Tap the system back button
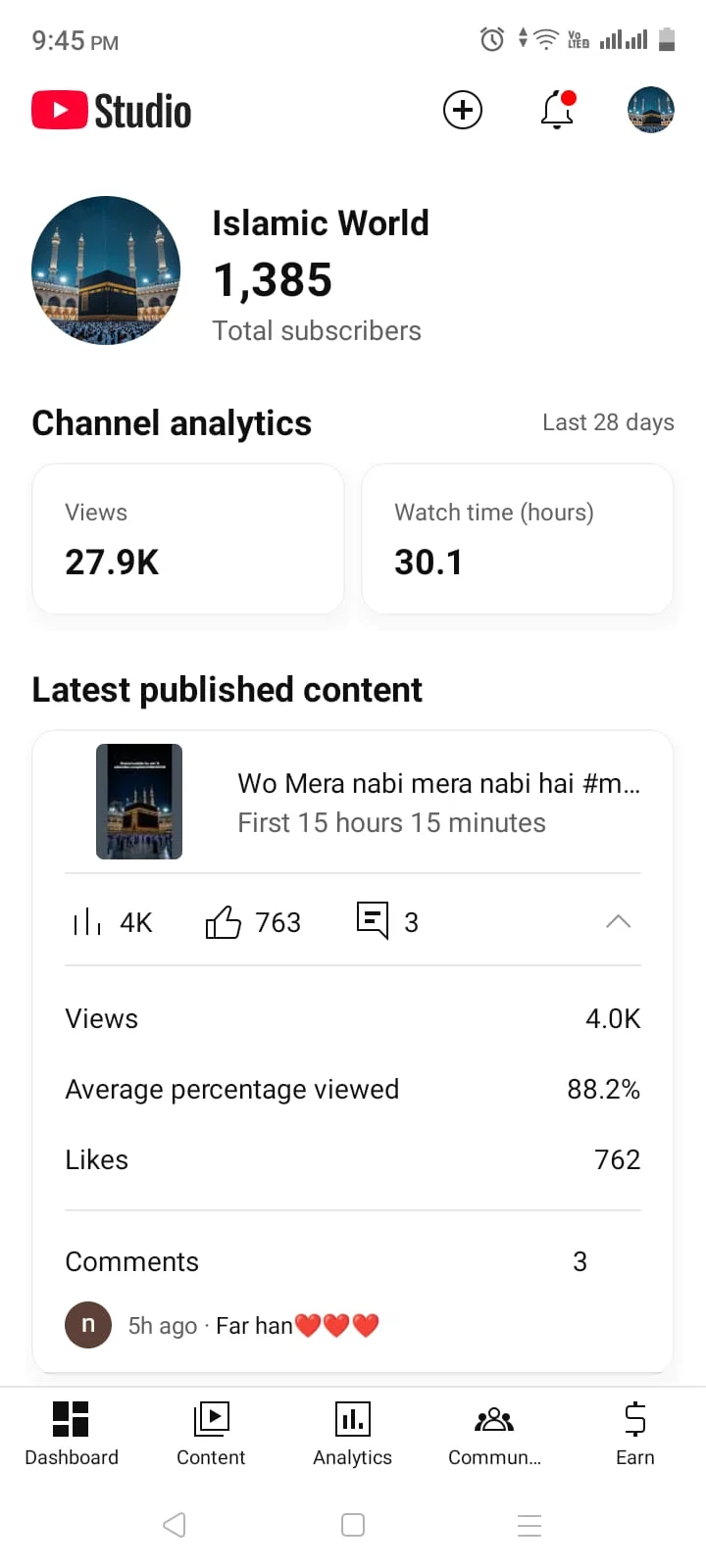Screen dimensions: 706x1568 coord(175,1525)
